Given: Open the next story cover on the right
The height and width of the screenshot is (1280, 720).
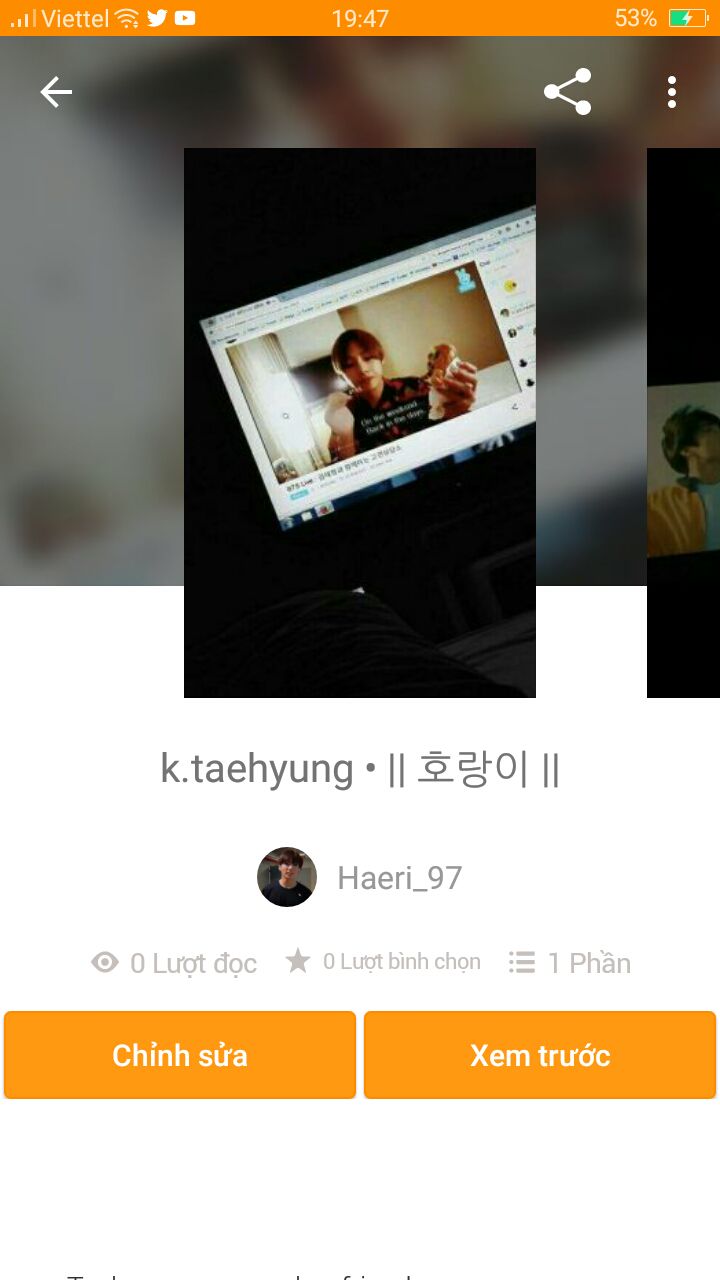Looking at the screenshot, I should tap(684, 422).
